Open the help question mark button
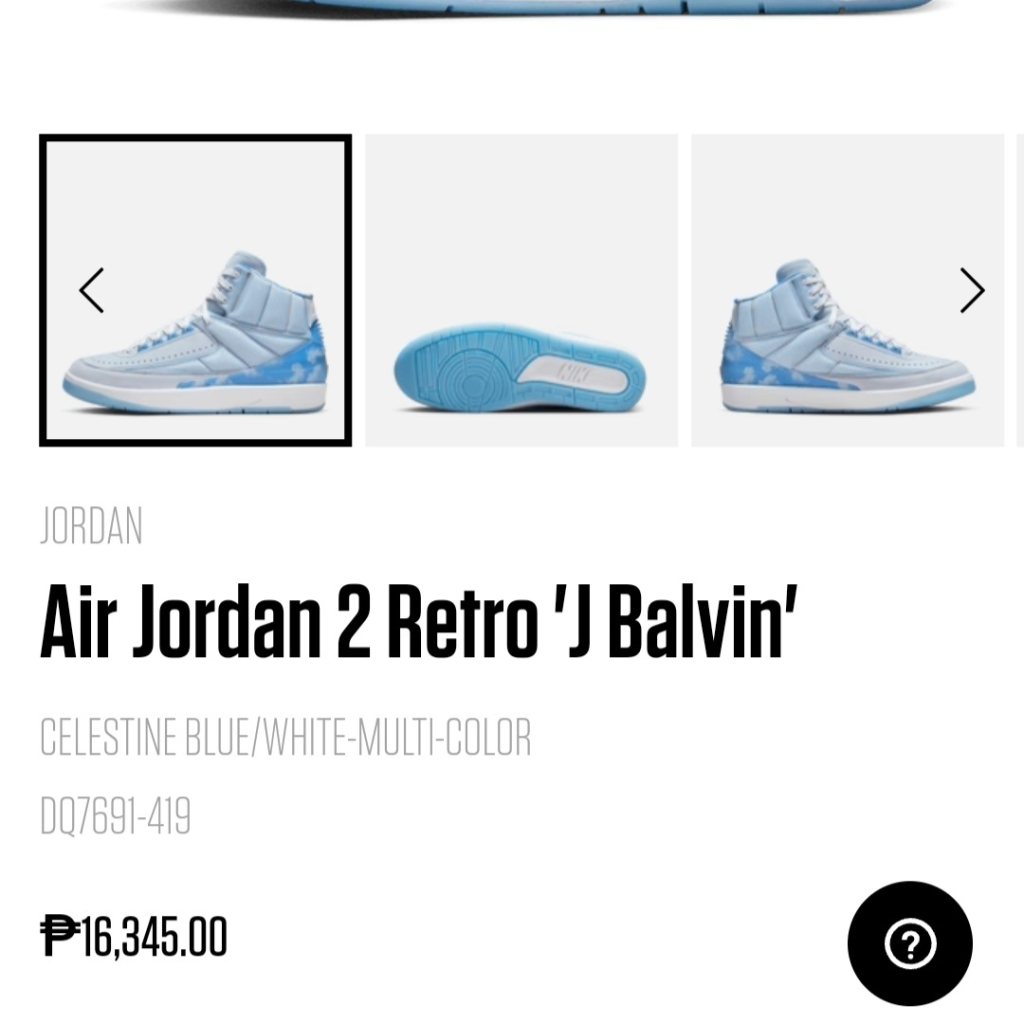Viewport: 1024px width, 1024px height. (x=909, y=943)
